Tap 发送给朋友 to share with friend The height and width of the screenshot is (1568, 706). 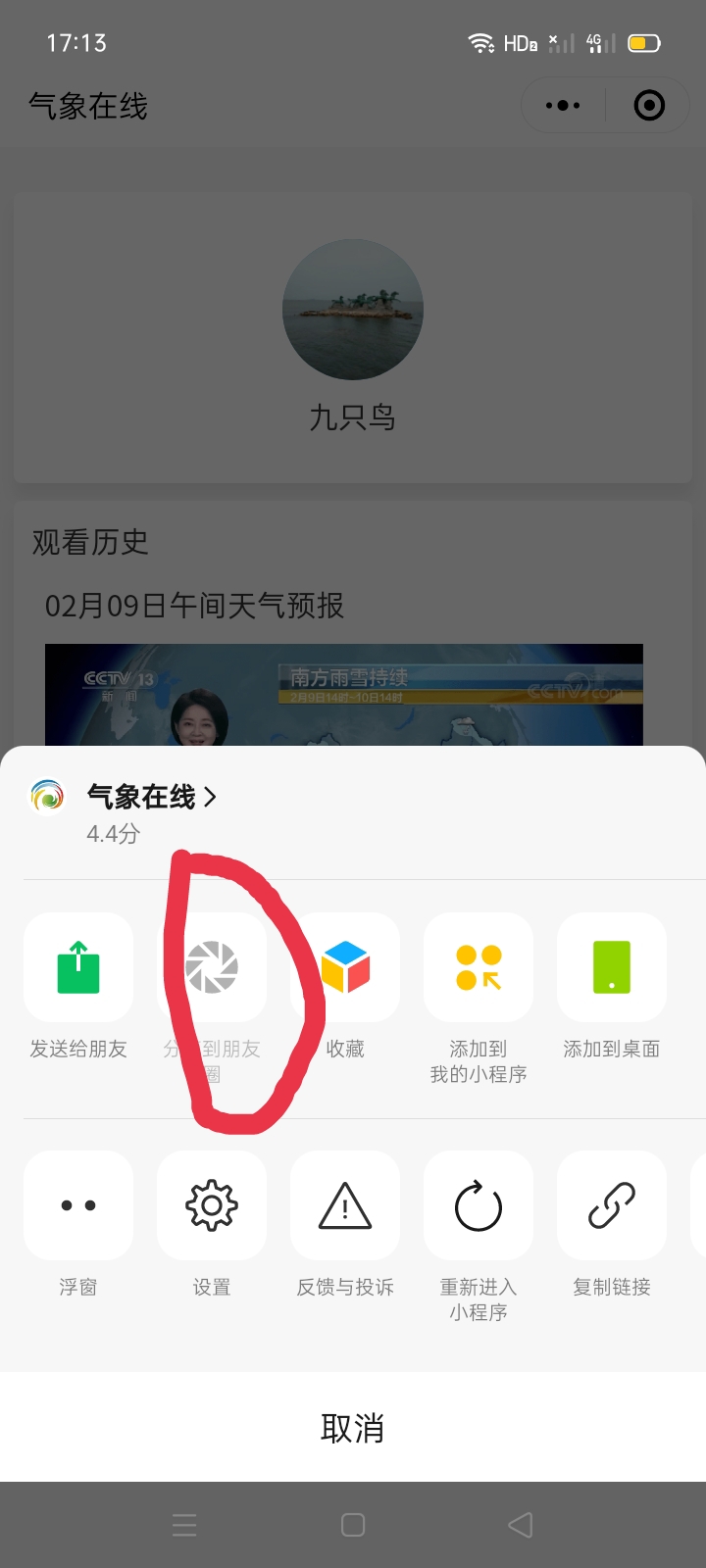point(78,968)
